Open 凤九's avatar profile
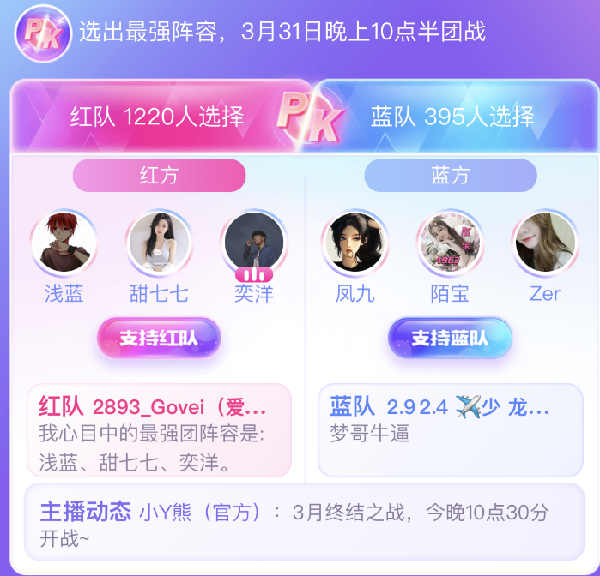Image resolution: width=600 pixels, height=576 pixels. click(354, 243)
